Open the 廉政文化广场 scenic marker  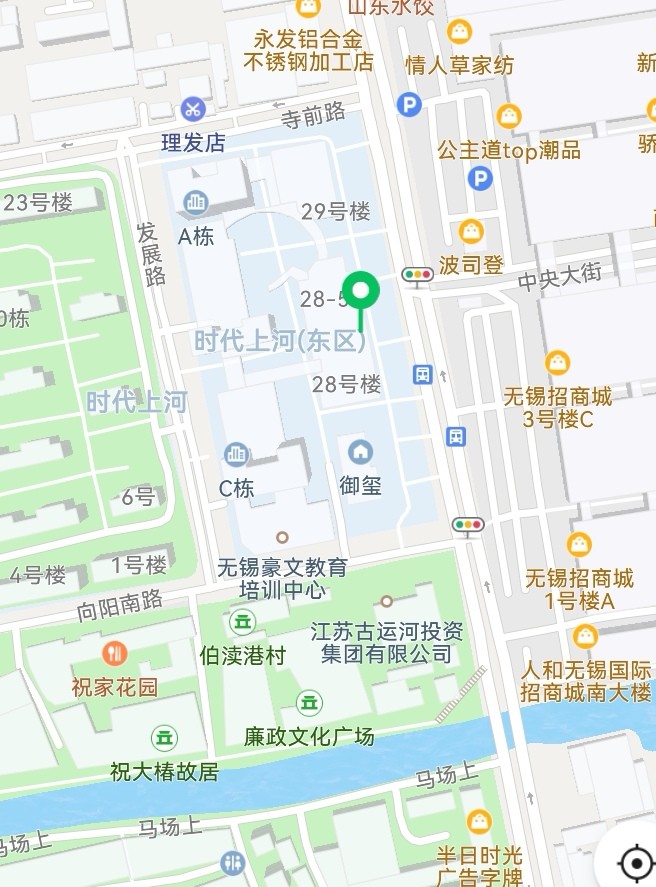coord(310,703)
